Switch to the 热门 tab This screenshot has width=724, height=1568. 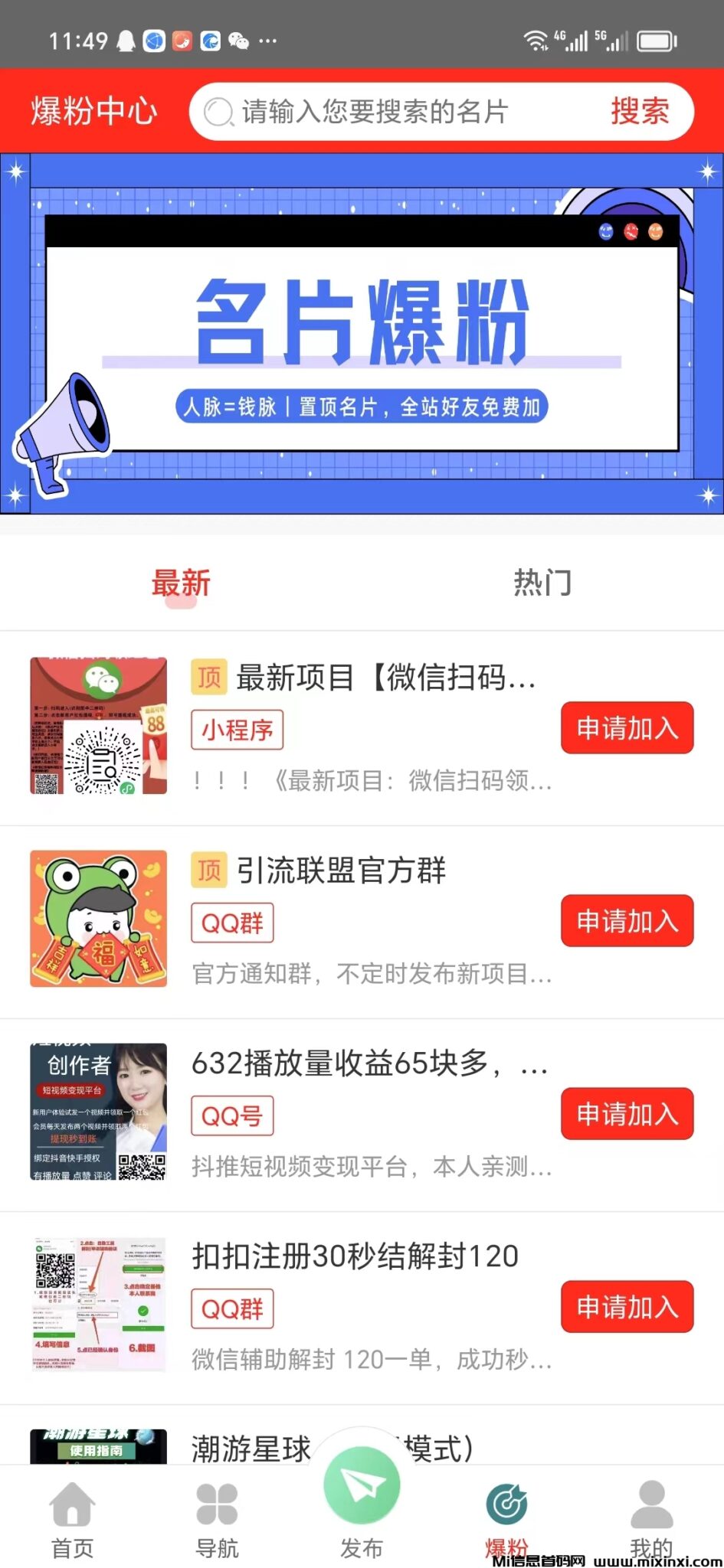click(541, 583)
